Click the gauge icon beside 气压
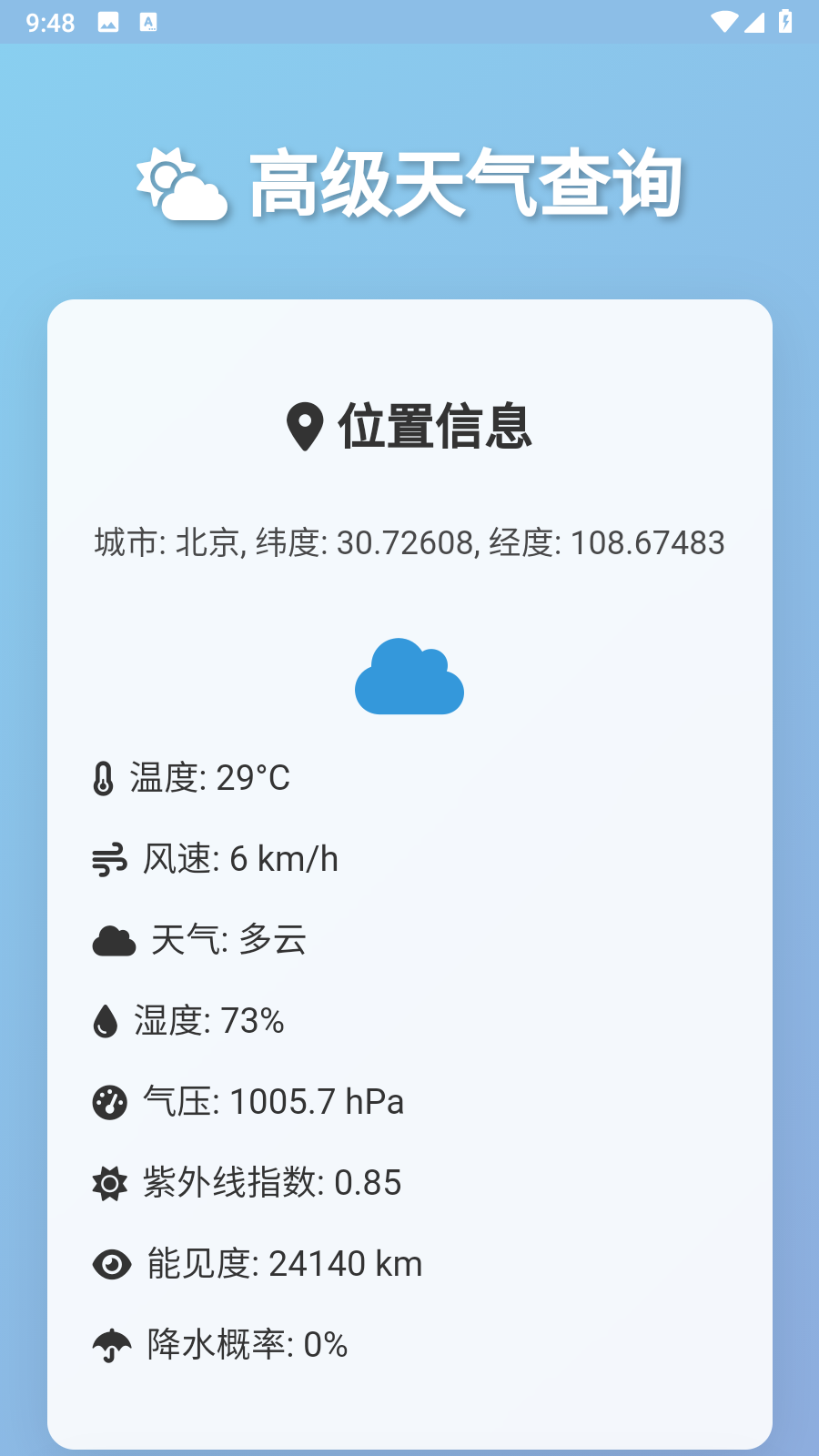The width and height of the screenshot is (819, 1456). (108, 1102)
